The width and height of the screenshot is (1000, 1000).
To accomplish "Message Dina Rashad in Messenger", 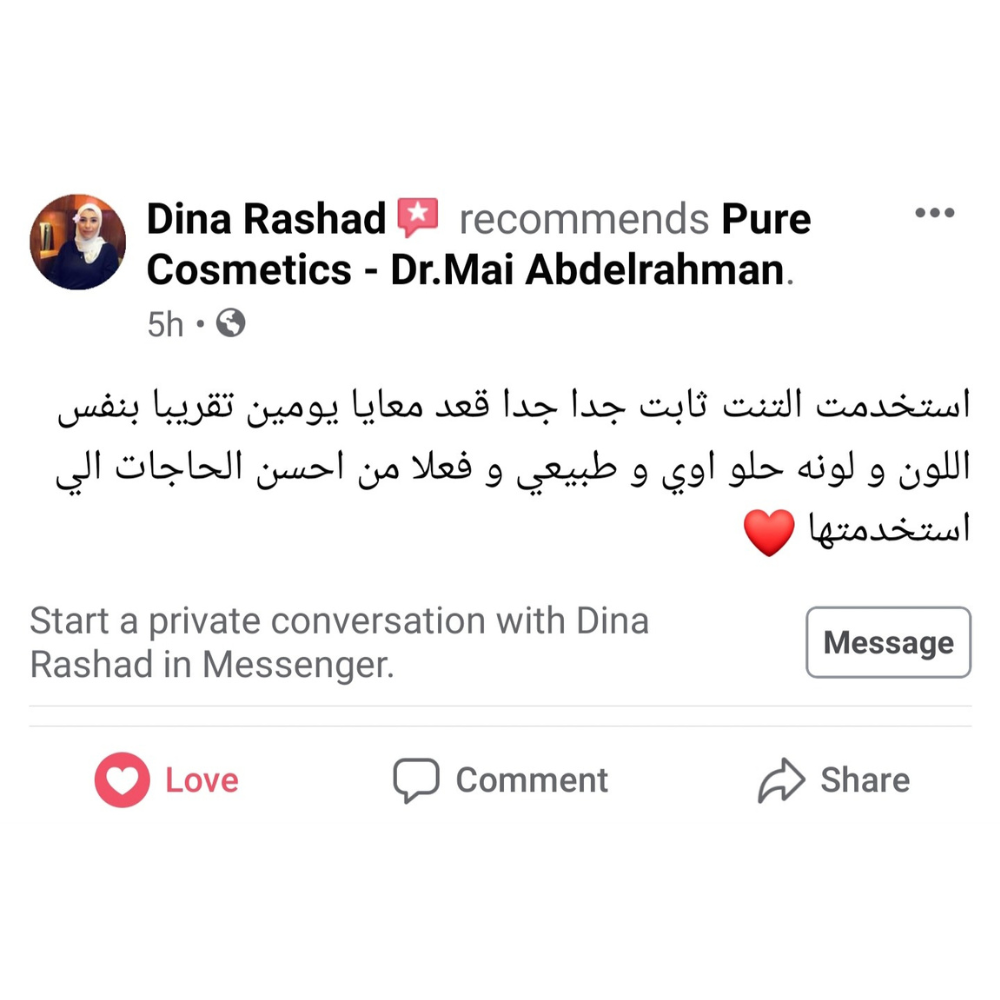I will coord(888,642).
